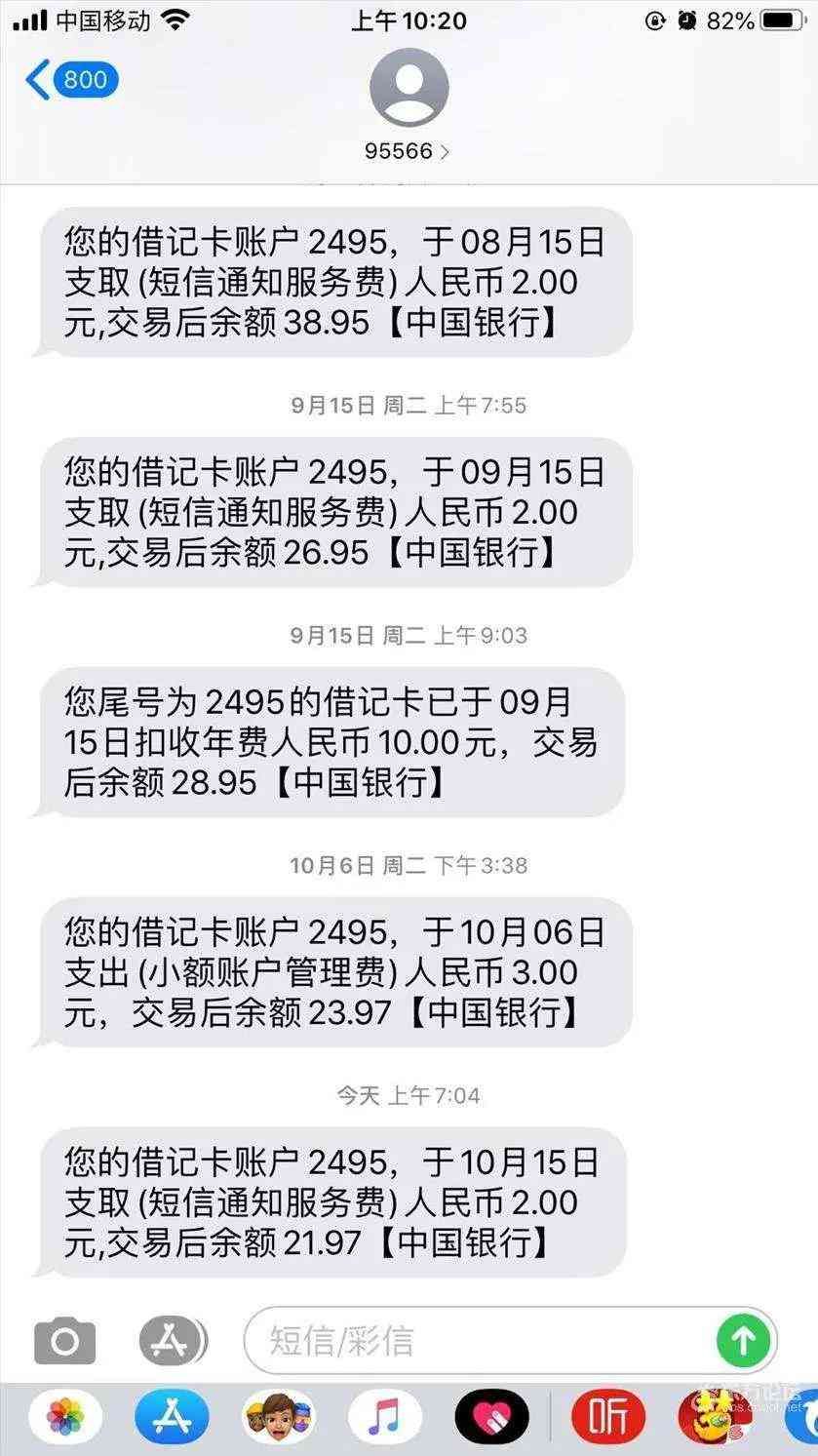Viewport: 818px width, 1456px height.
Task: Tap the alarm clock status bar icon
Action: click(686, 18)
